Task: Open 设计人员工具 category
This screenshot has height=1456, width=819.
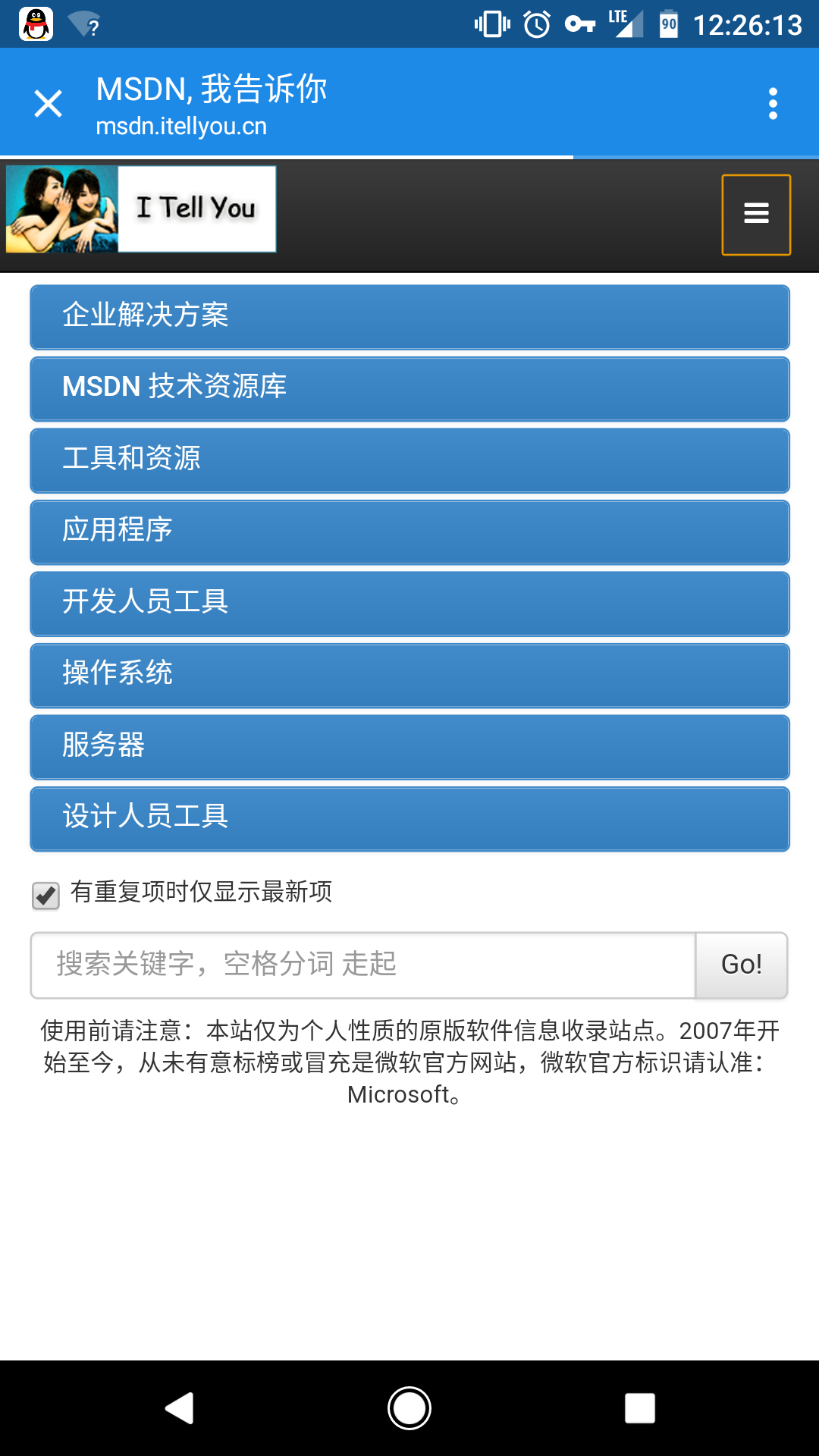Action: pos(409,819)
